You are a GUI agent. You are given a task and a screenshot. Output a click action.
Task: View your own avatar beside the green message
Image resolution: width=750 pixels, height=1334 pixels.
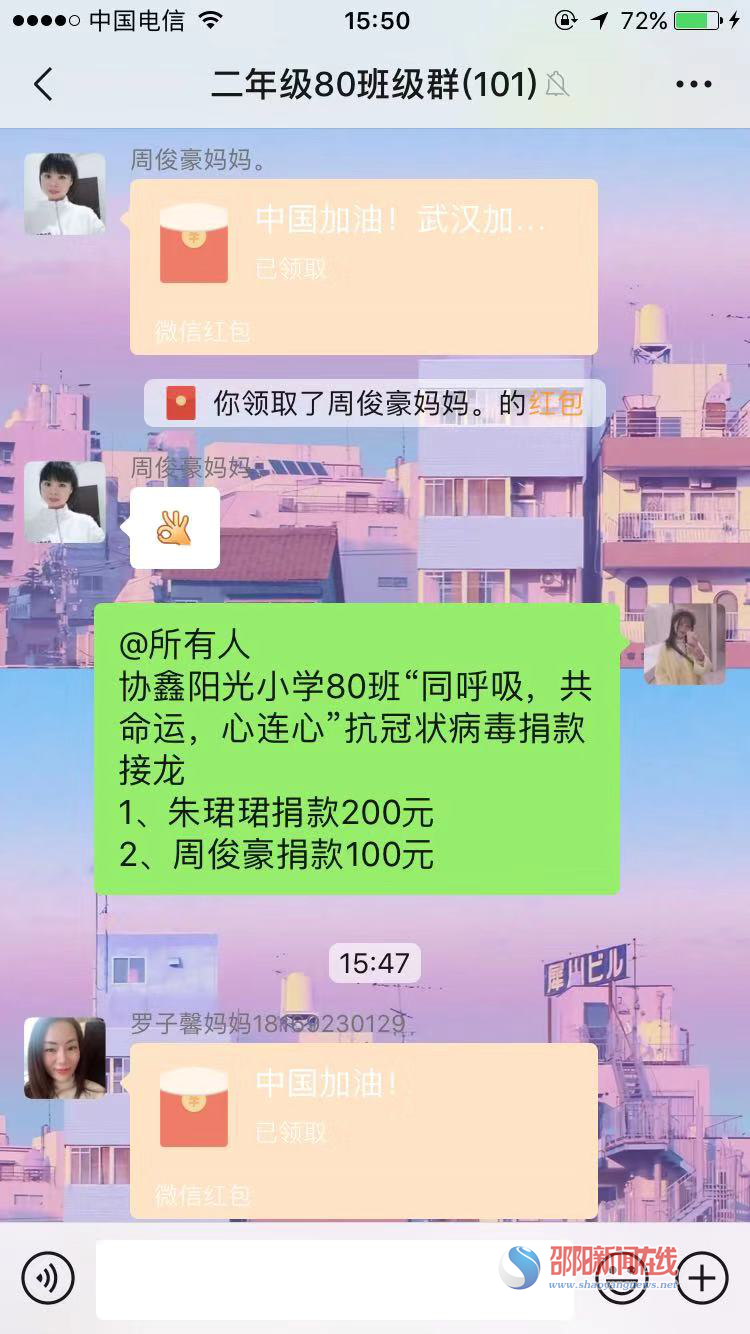click(x=684, y=644)
